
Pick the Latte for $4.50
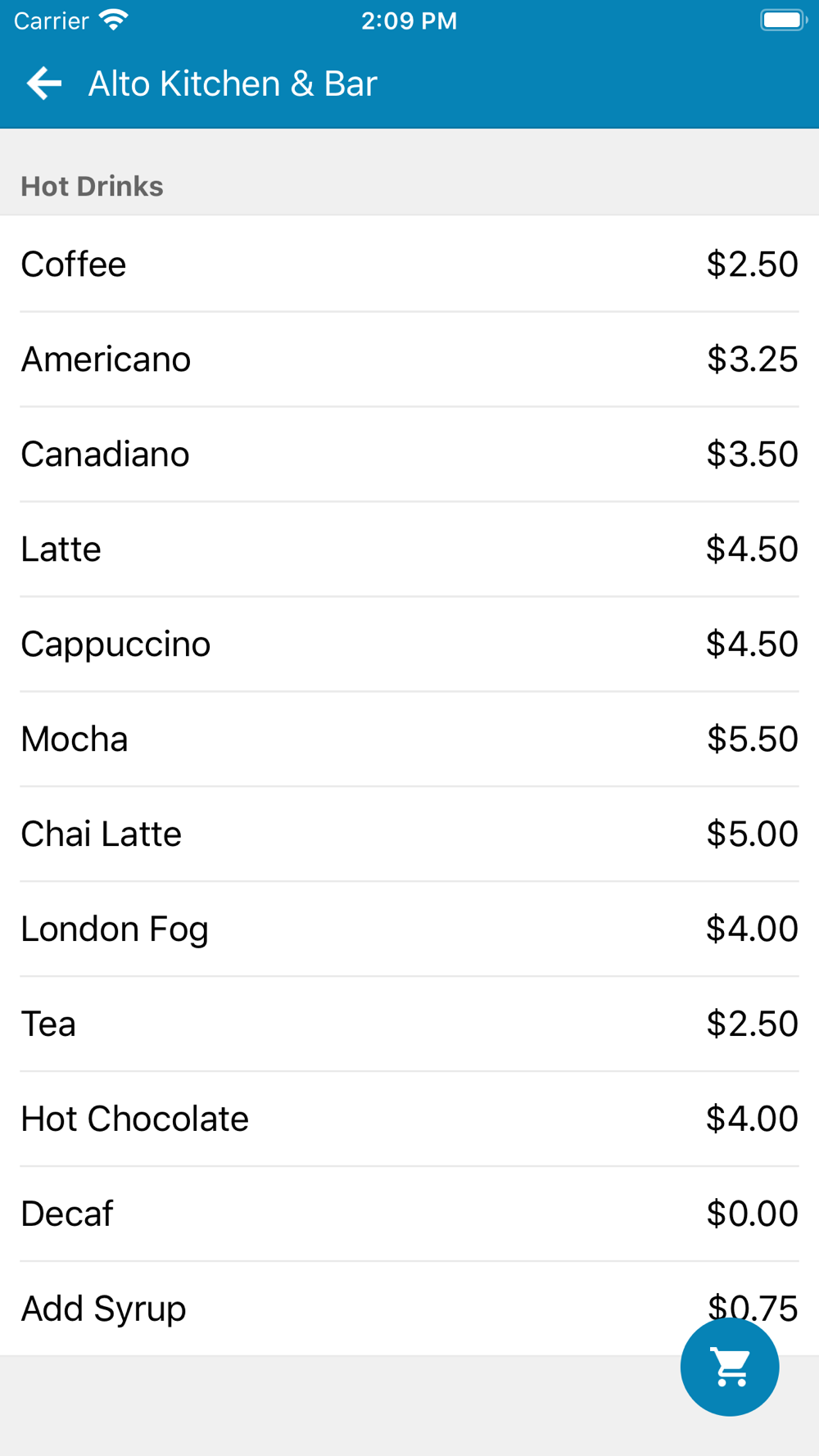pyautogui.click(x=409, y=549)
